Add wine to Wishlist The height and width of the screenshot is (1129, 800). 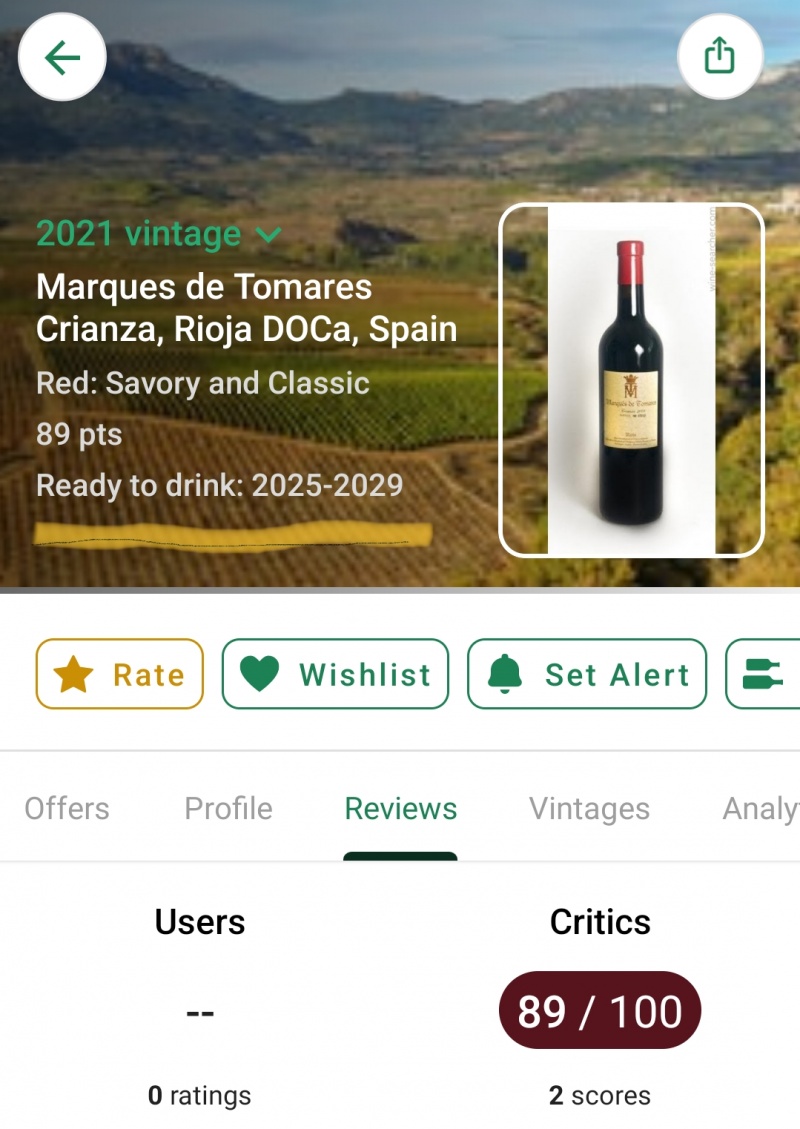point(335,674)
